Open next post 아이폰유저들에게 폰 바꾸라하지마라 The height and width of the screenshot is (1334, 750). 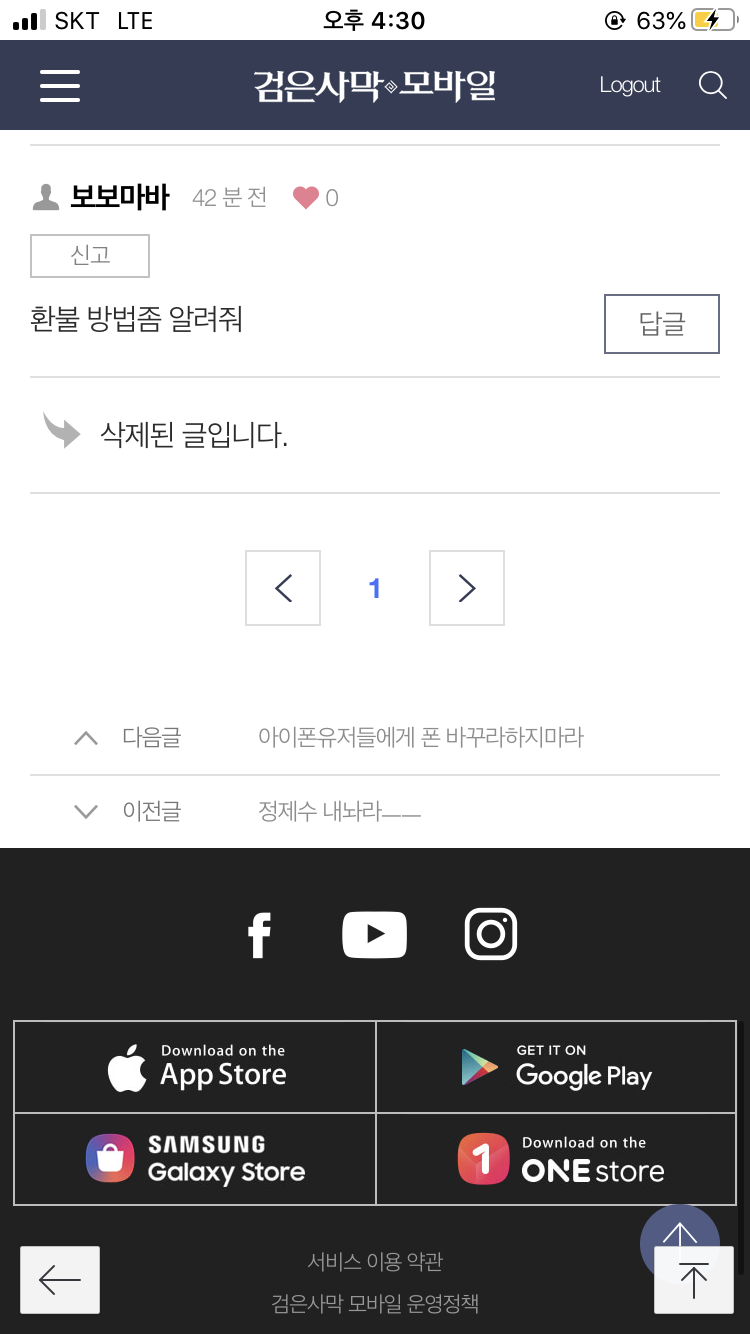pyautogui.click(x=420, y=738)
